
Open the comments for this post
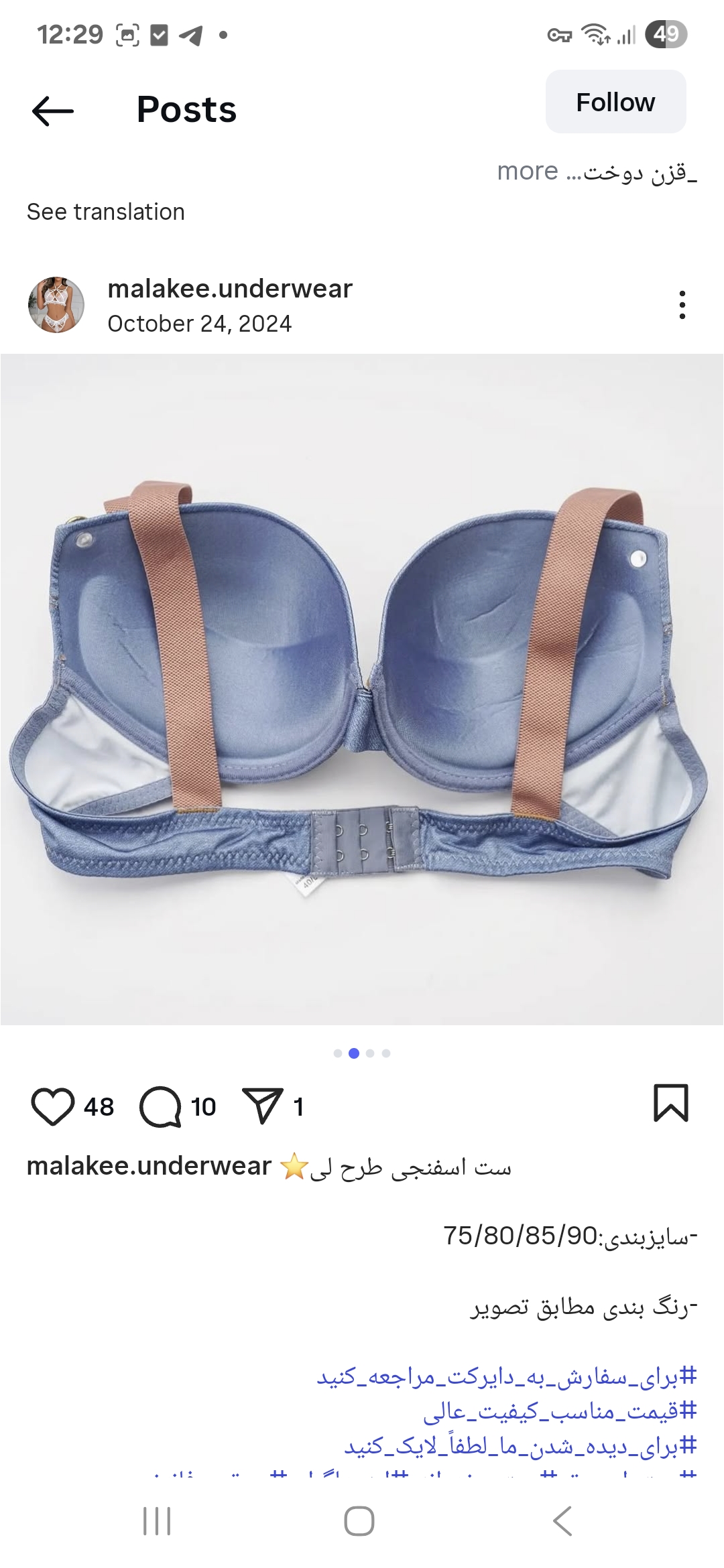(x=160, y=1106)
